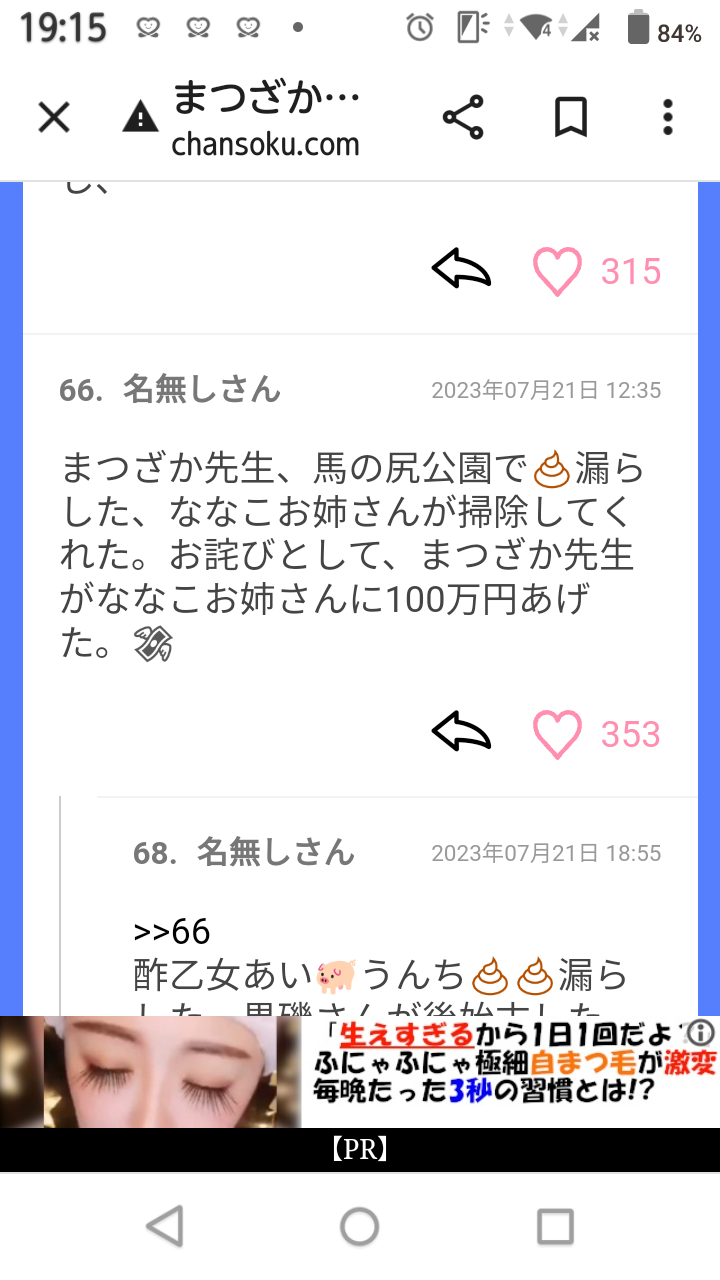Viewport: 720px width, 1280px height.
Task: Like comment 66 with 353 likes
Action: tap(557, 735)
